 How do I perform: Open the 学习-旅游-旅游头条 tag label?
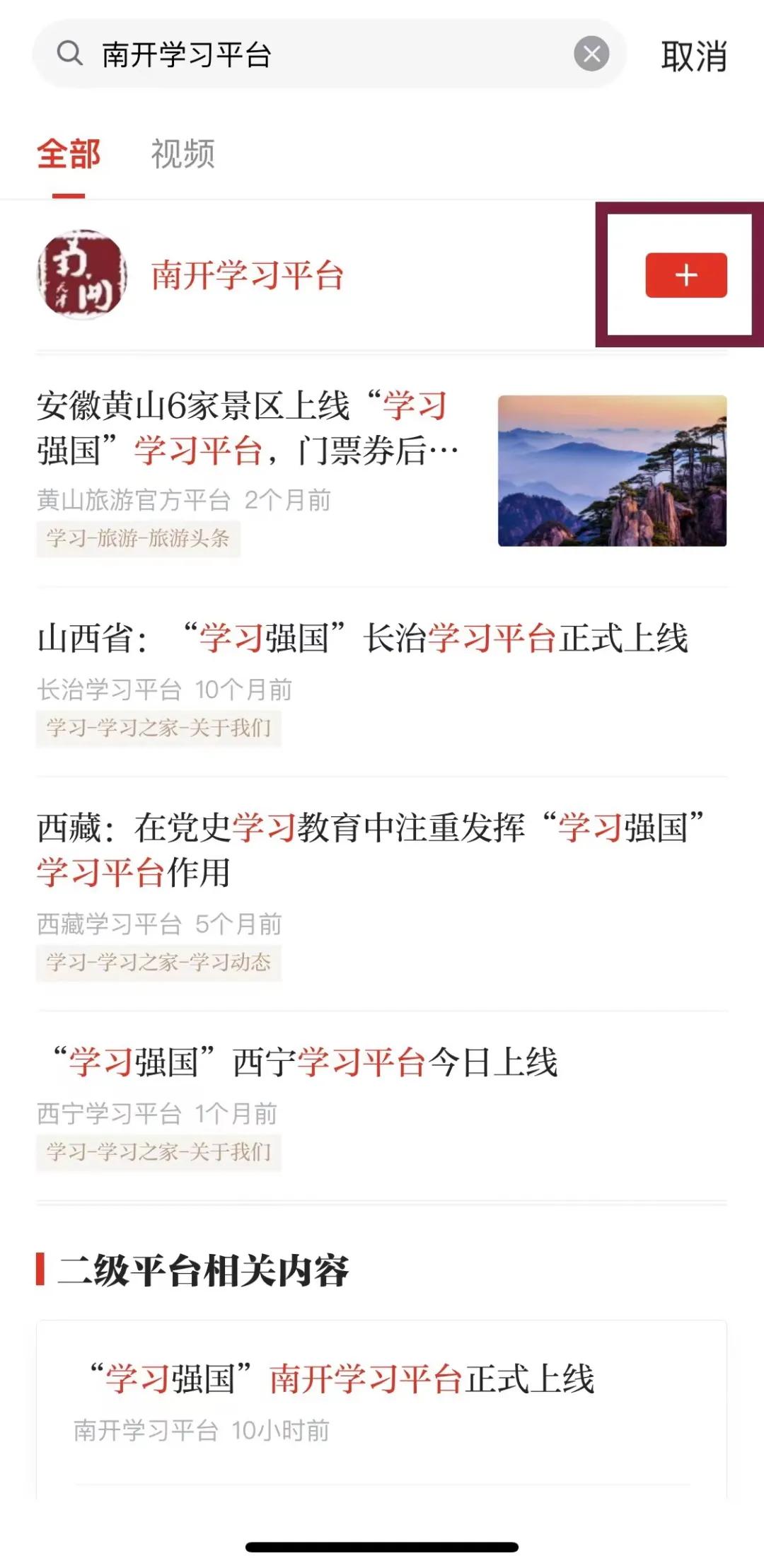point(139,540)
